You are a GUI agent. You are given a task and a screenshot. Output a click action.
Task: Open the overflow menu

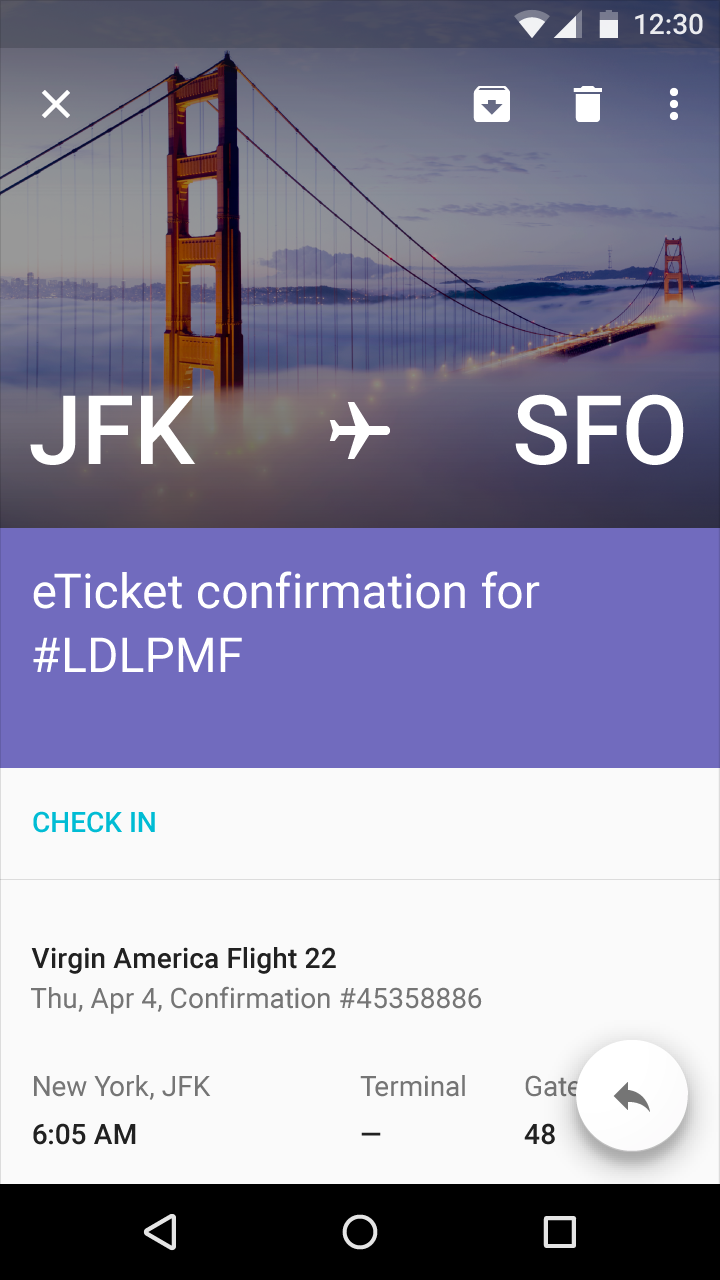pos(674,104)
